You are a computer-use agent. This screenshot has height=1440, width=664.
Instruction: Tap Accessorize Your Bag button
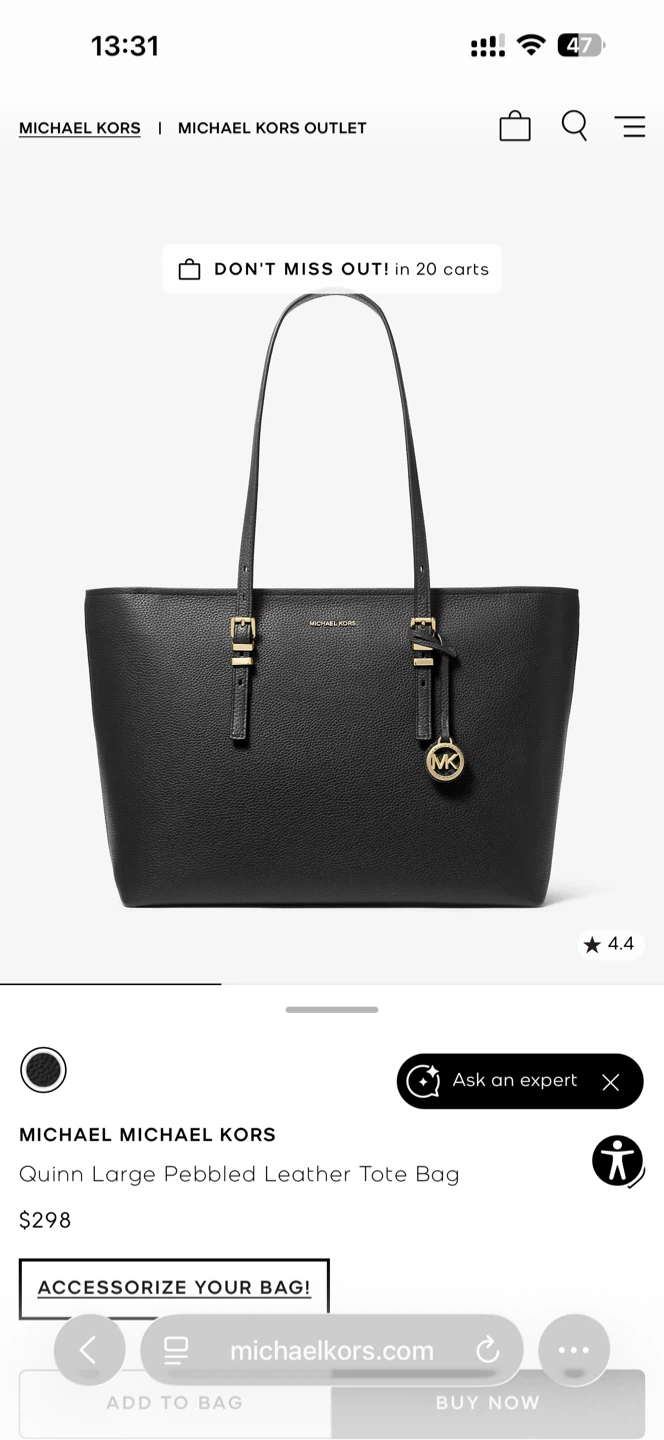[x=174, y=1288]
